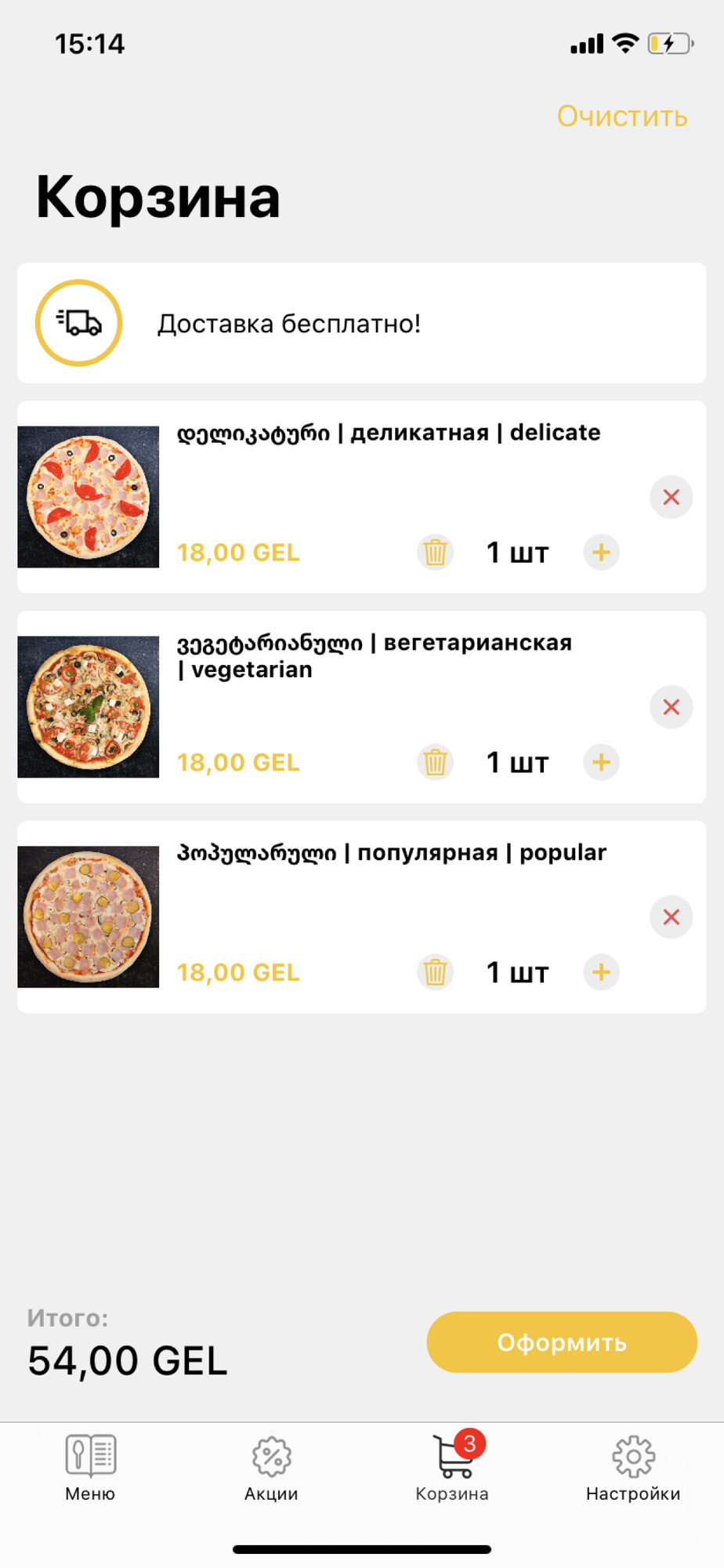Viewport: 724px width, 1568px height.
Task: Increase delicate pizza quantity with plus
Action: point(601,553)
